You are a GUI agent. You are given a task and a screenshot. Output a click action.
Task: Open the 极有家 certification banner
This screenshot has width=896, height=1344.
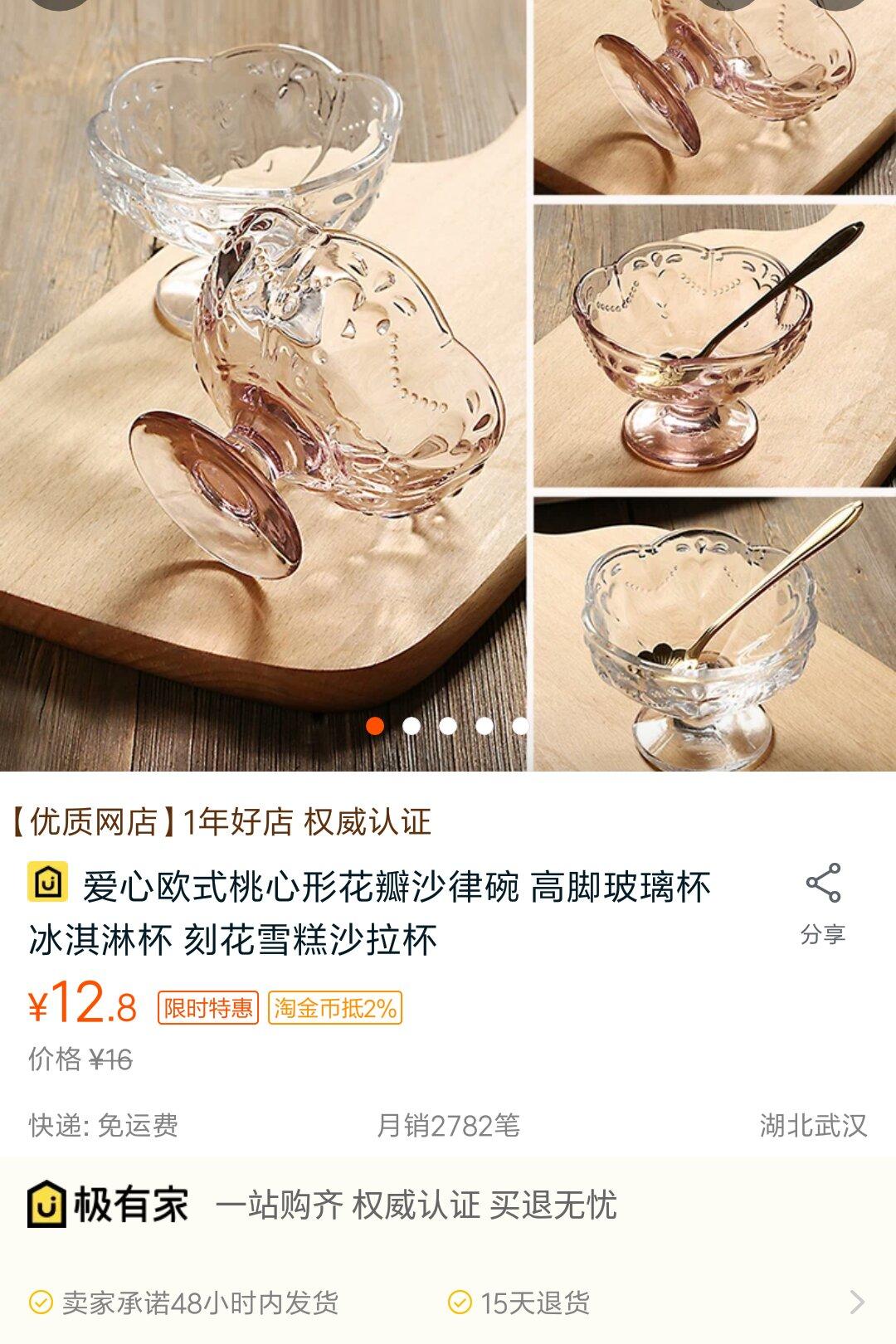tap(448, 1205)
